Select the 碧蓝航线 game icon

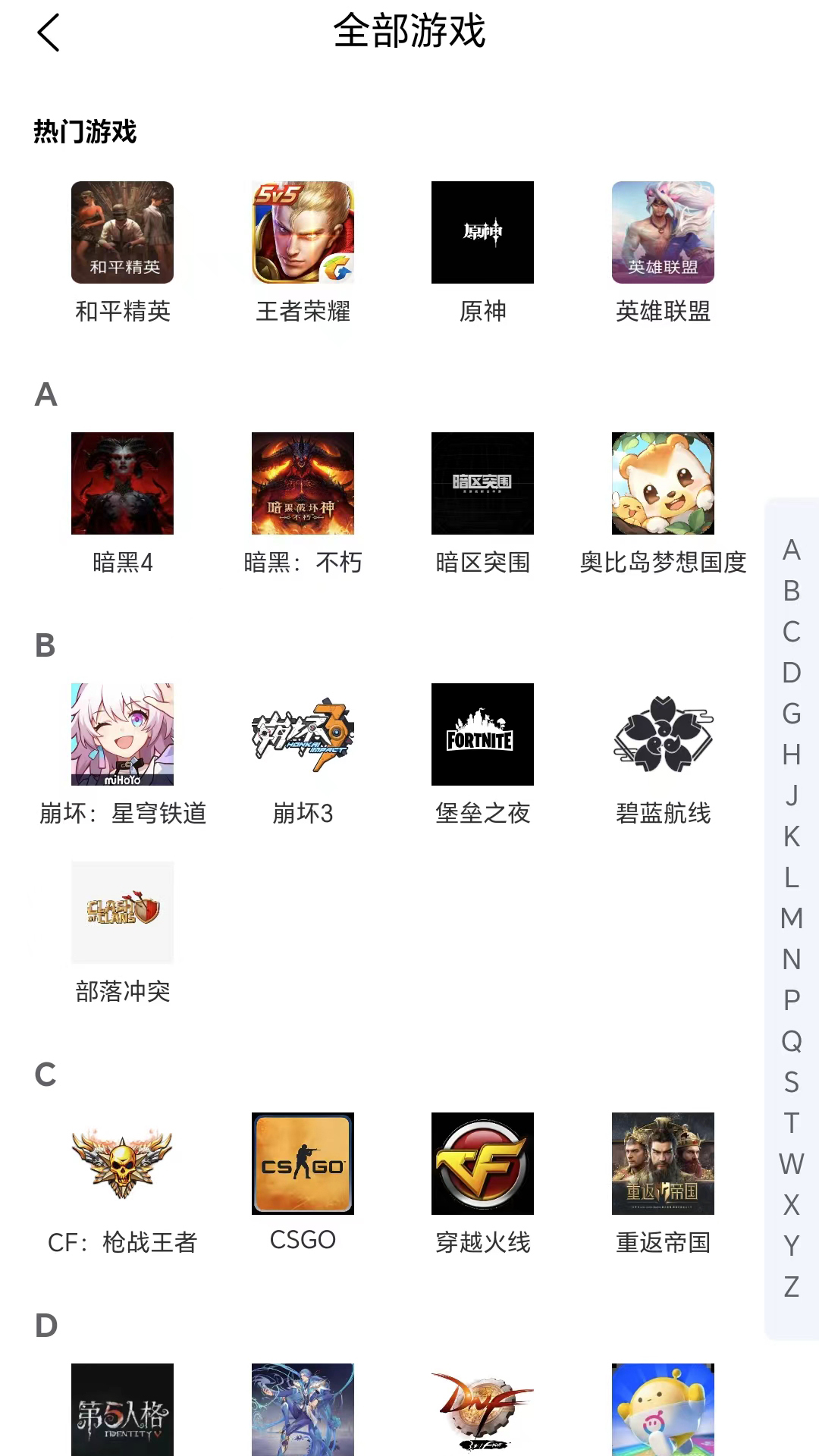tap(662, 735)
